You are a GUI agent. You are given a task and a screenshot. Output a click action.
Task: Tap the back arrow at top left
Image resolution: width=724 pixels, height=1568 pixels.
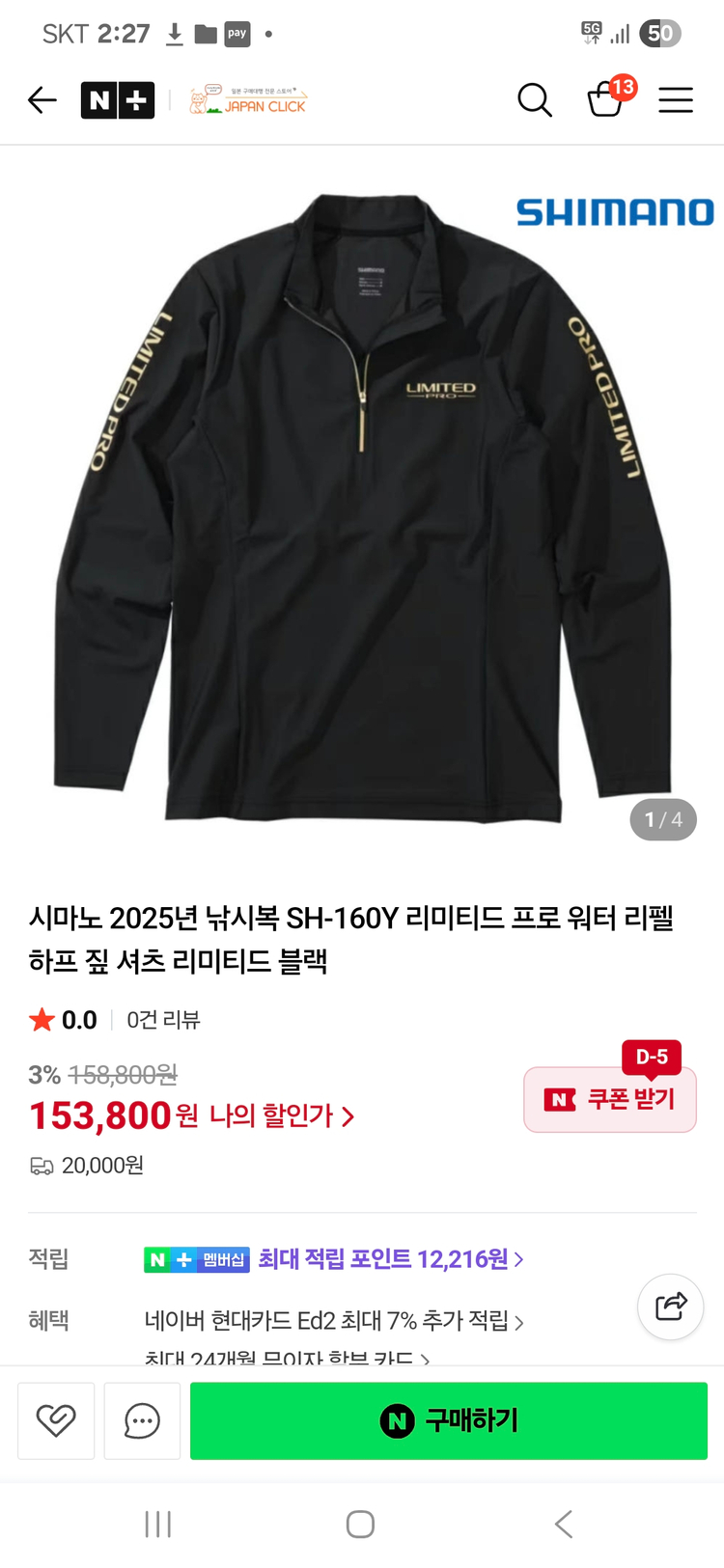42,99
